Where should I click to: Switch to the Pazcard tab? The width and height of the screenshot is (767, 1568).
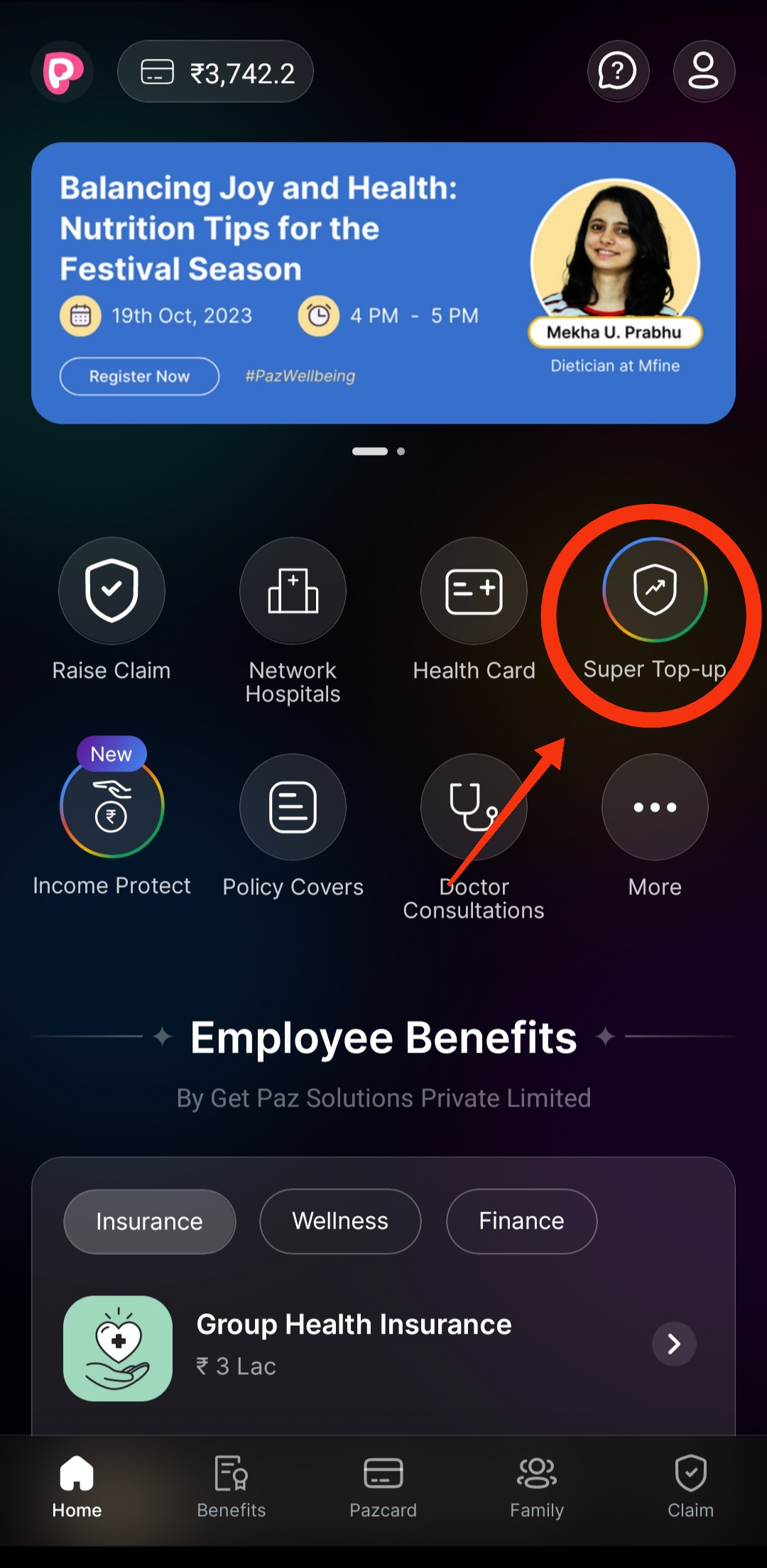(383, 1487)
